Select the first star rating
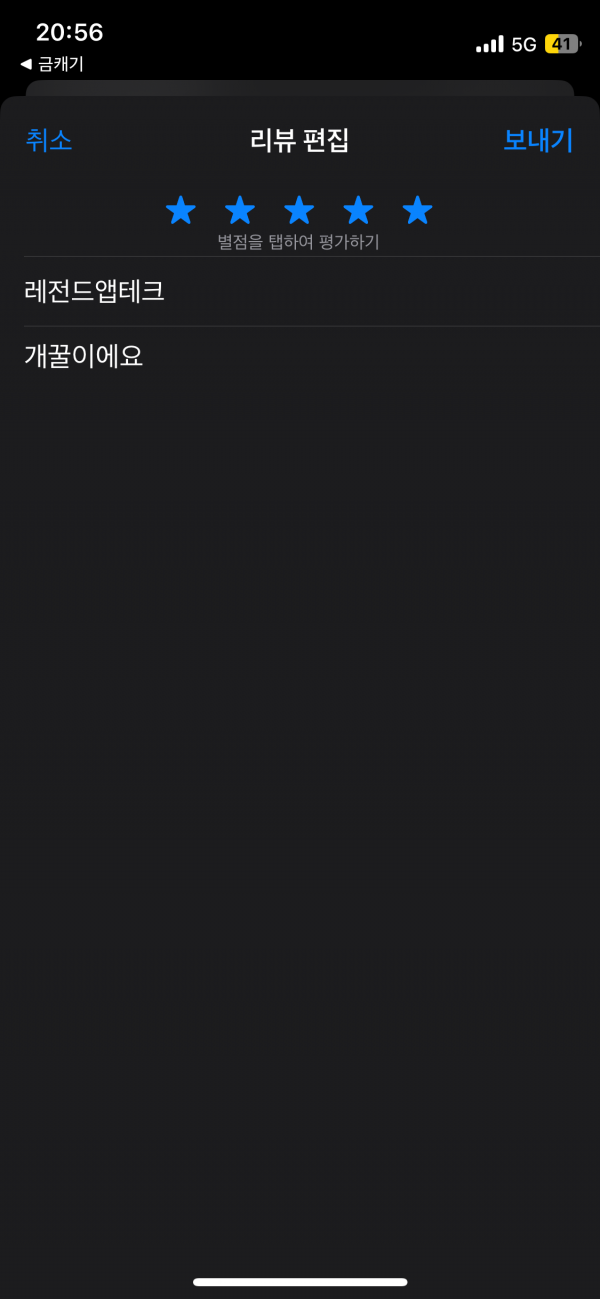The width and height of the screenshot is (600, 1299). (x=181, y=210)
